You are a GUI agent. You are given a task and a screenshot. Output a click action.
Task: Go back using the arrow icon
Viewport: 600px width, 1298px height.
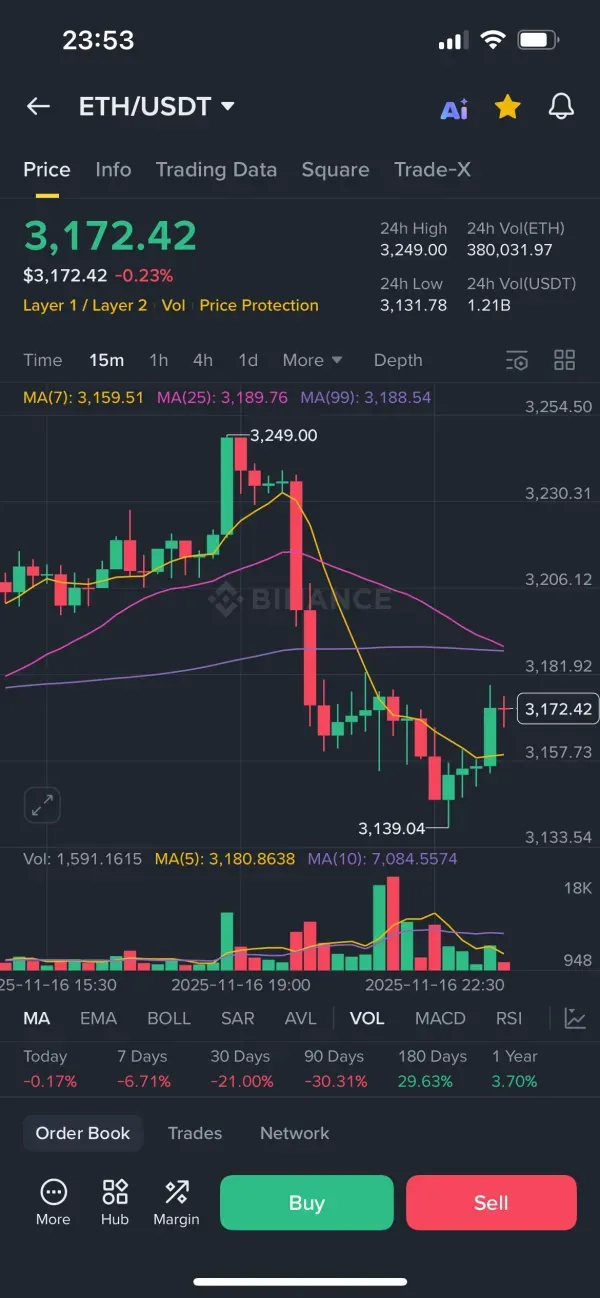[x=38, y=107]
